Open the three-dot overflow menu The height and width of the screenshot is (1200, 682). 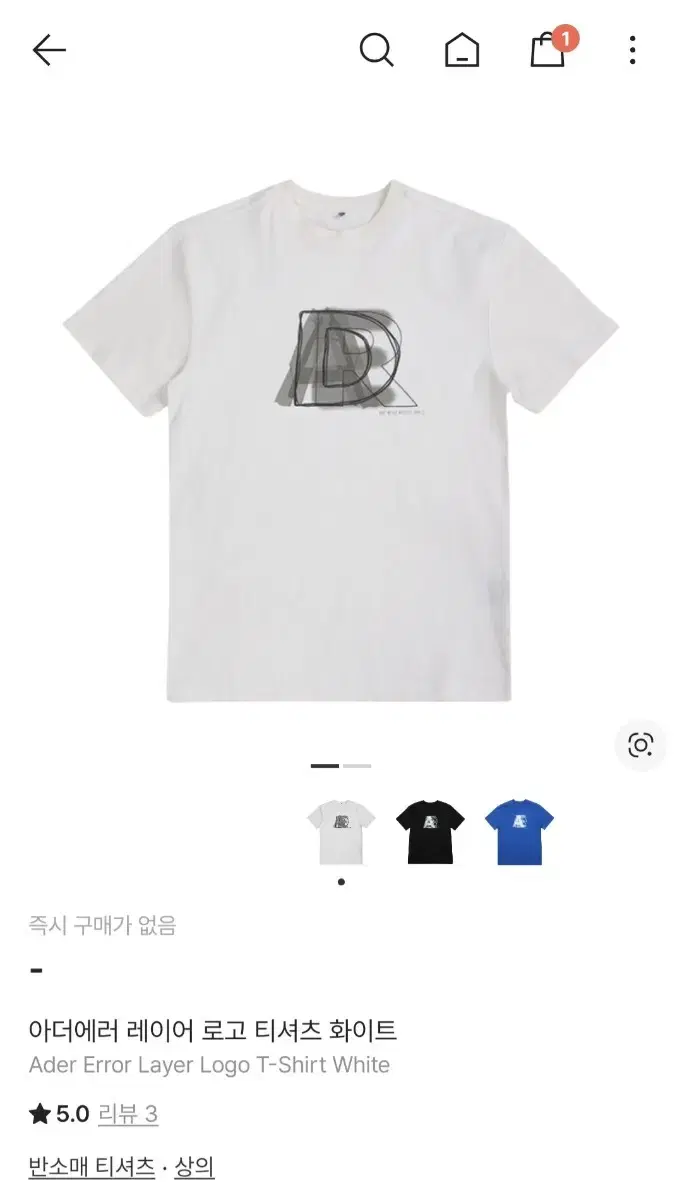tap(633, 50)
